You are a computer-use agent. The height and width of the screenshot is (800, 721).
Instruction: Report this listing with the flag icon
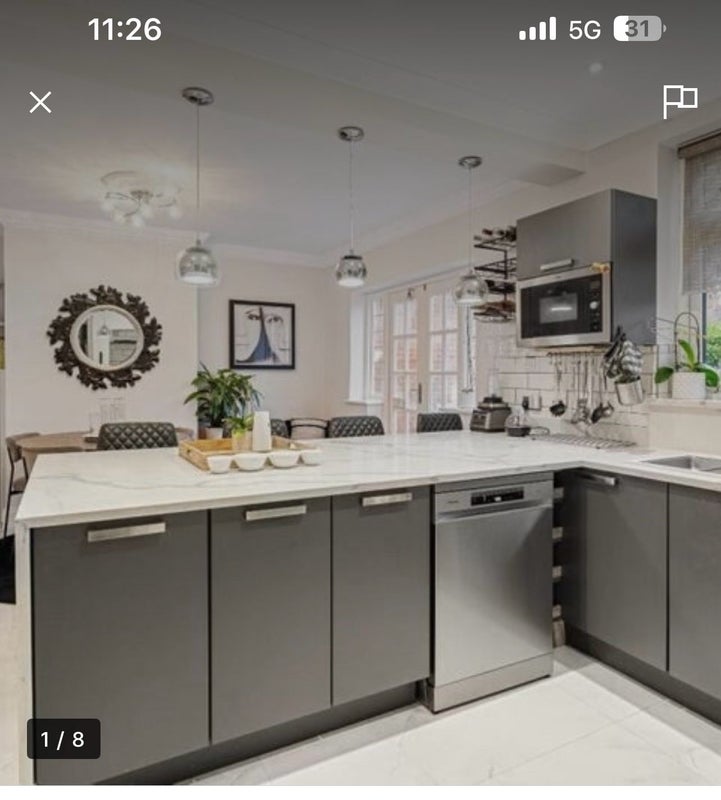coord(679,101)
